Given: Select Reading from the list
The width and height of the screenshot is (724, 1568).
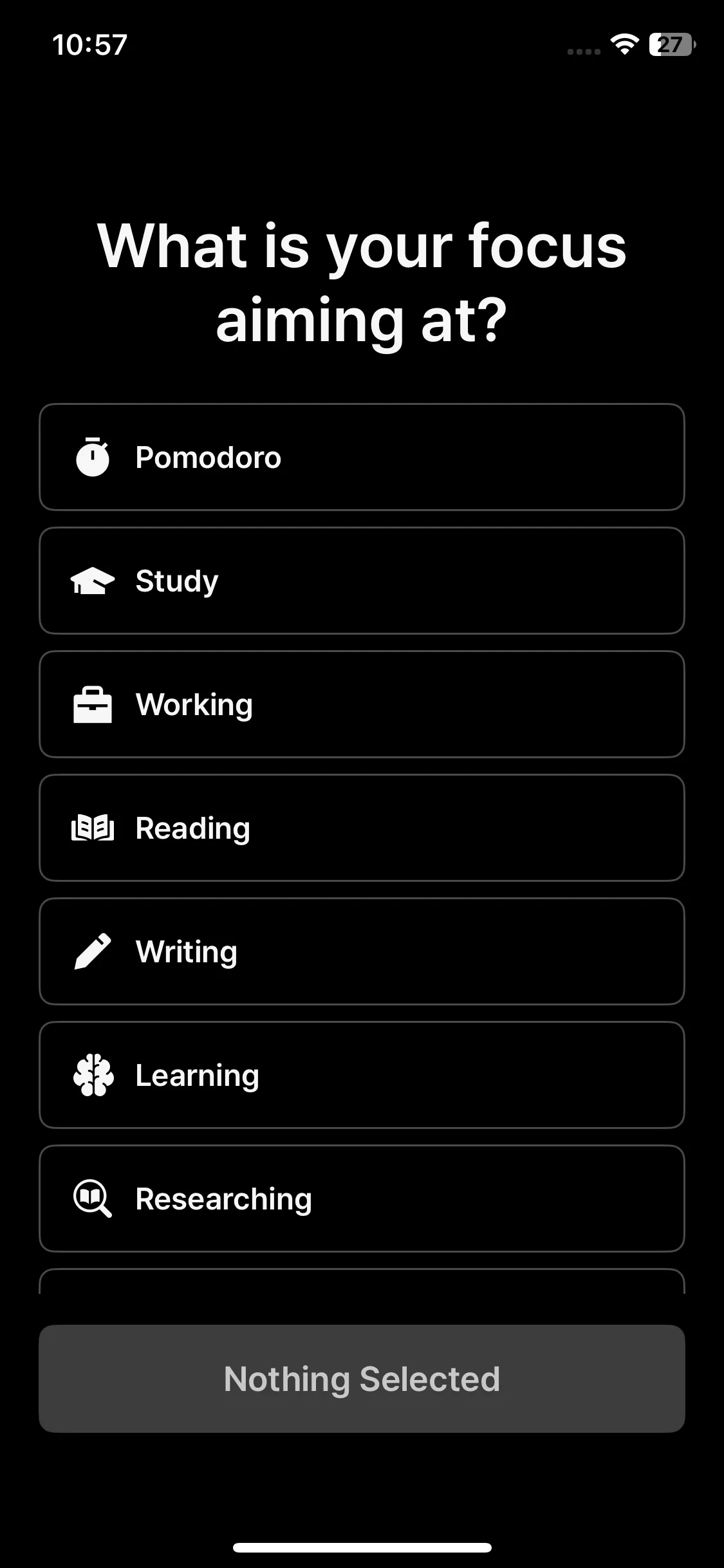Looking at the screenshot, I should tap(362, 828).
